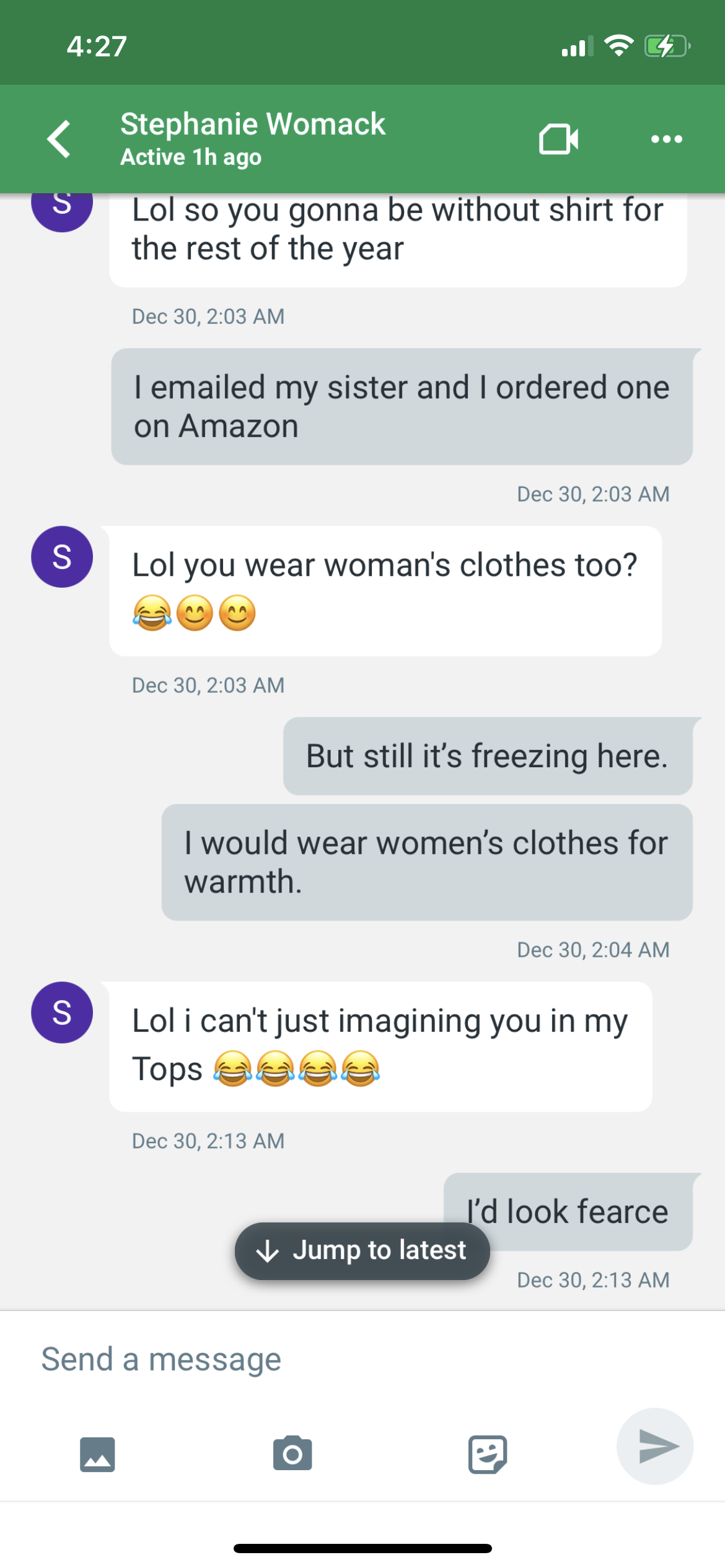Open the three-dot overflow menu
This screenshot has width=725, height=1568.
(667, 139)
